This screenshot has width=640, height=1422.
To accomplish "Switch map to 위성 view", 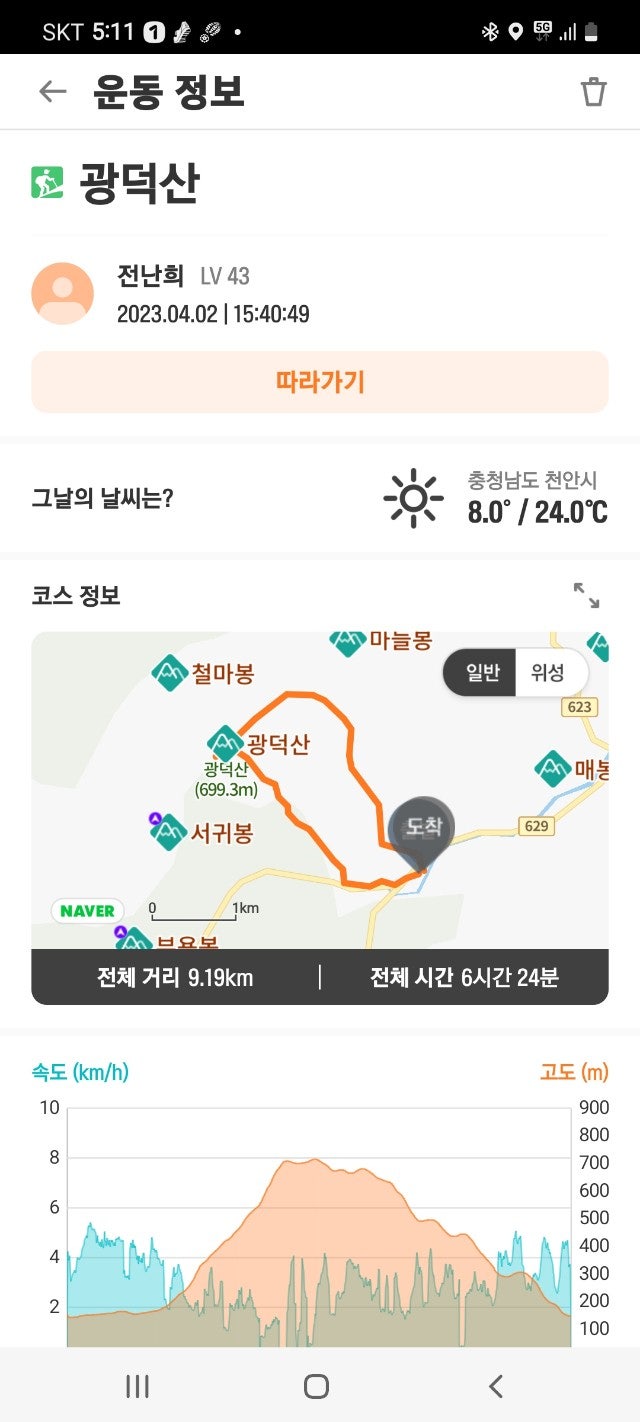I will click(548, 673).
